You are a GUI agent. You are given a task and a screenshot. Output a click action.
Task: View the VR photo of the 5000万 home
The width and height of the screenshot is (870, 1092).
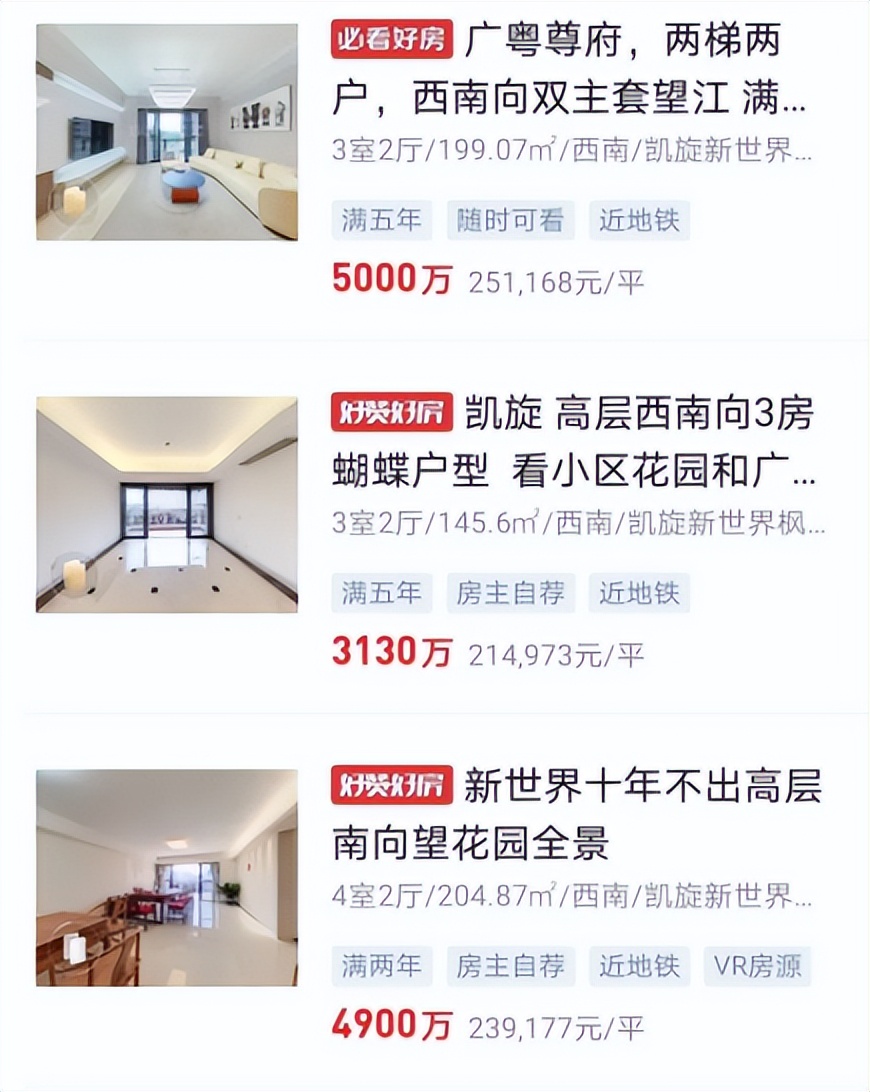tap(167, 132)
